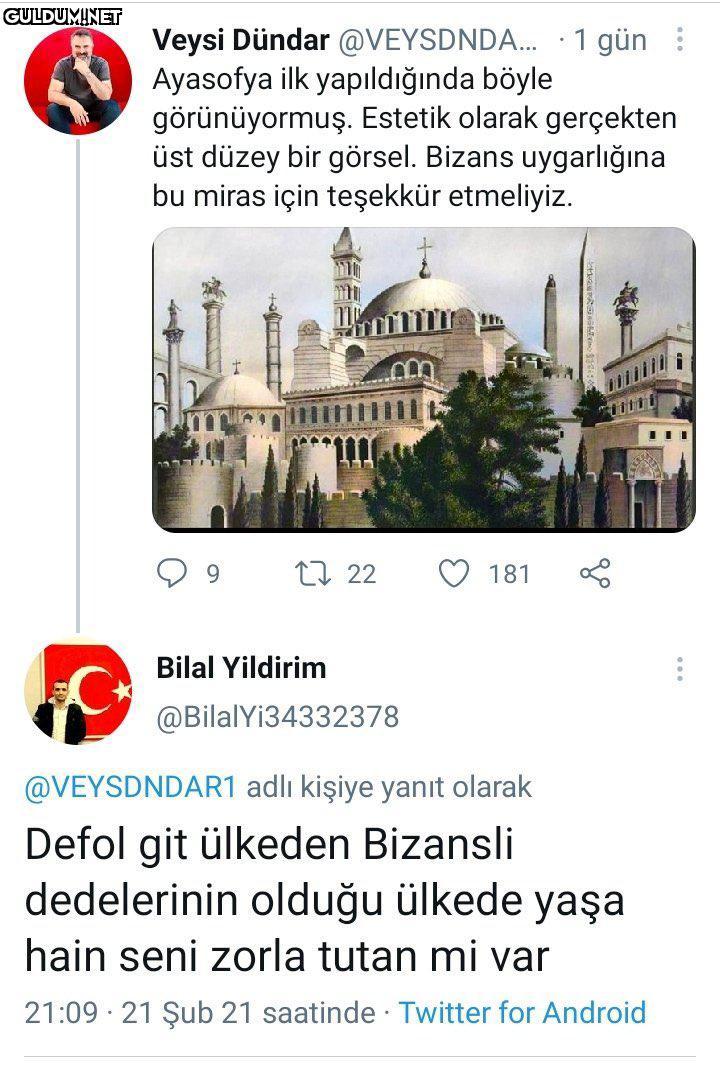Open overflow menu on Bilal Yildirim's tweet

pyautogui.click(x=680, y=669)
